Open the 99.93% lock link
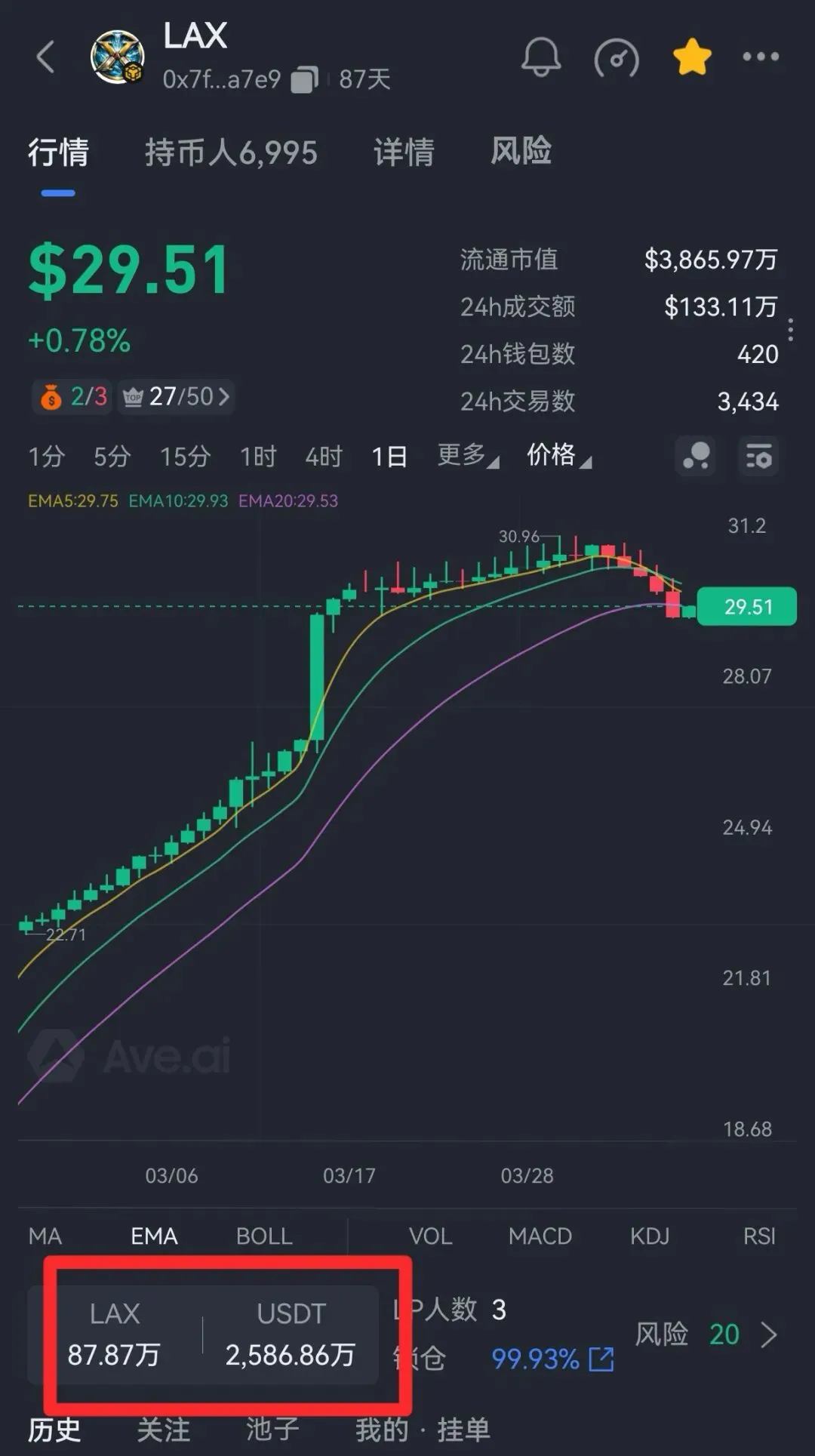The image size is (815, 1456). 552,1359
